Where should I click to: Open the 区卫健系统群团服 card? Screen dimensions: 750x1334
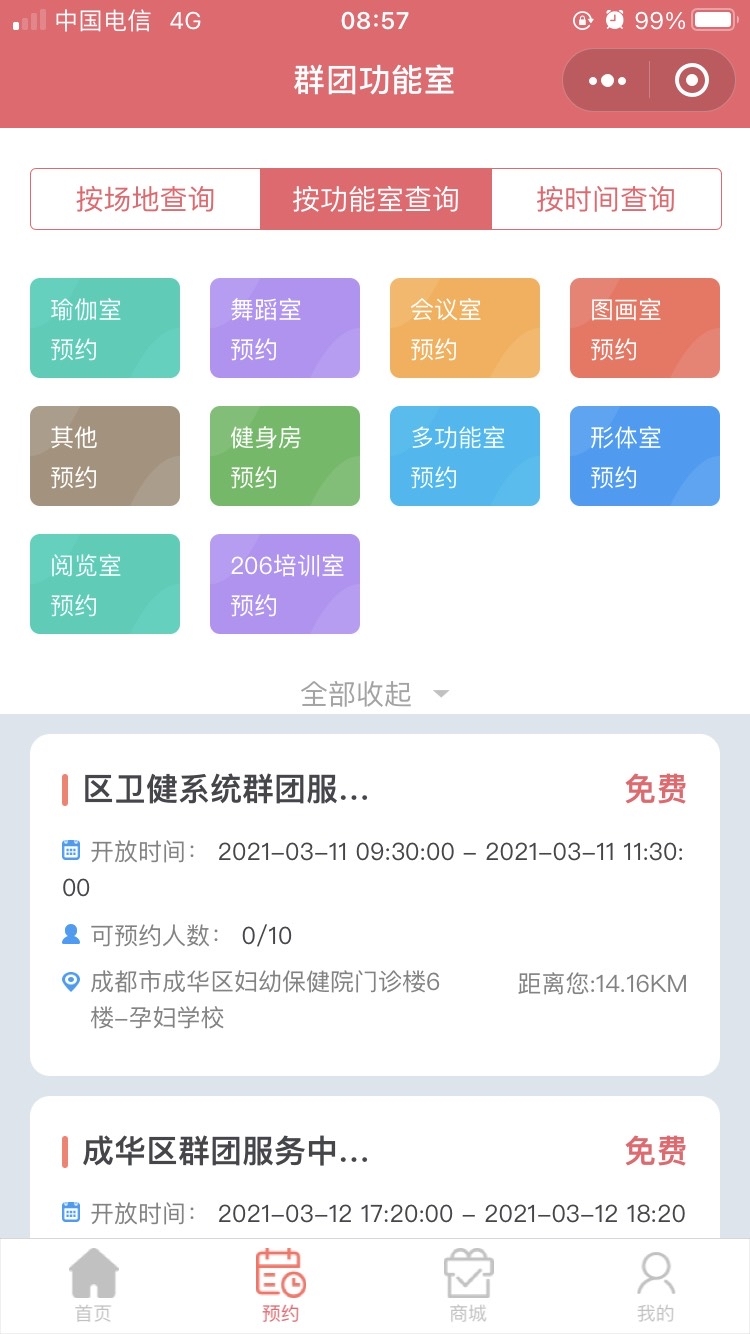click(375, 905)
